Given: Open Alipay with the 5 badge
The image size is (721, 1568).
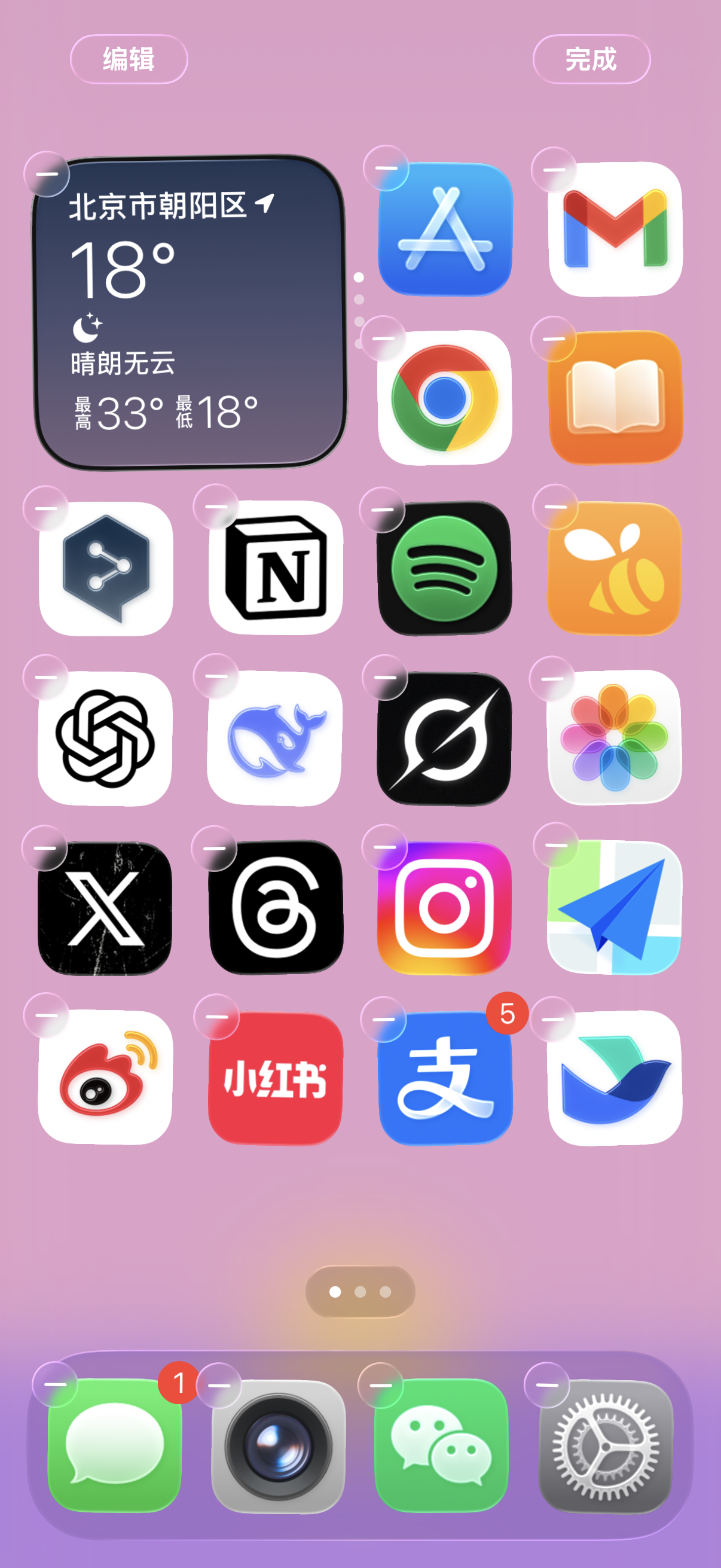Looking at the screenshot, I should click(x=445, y=1078).
